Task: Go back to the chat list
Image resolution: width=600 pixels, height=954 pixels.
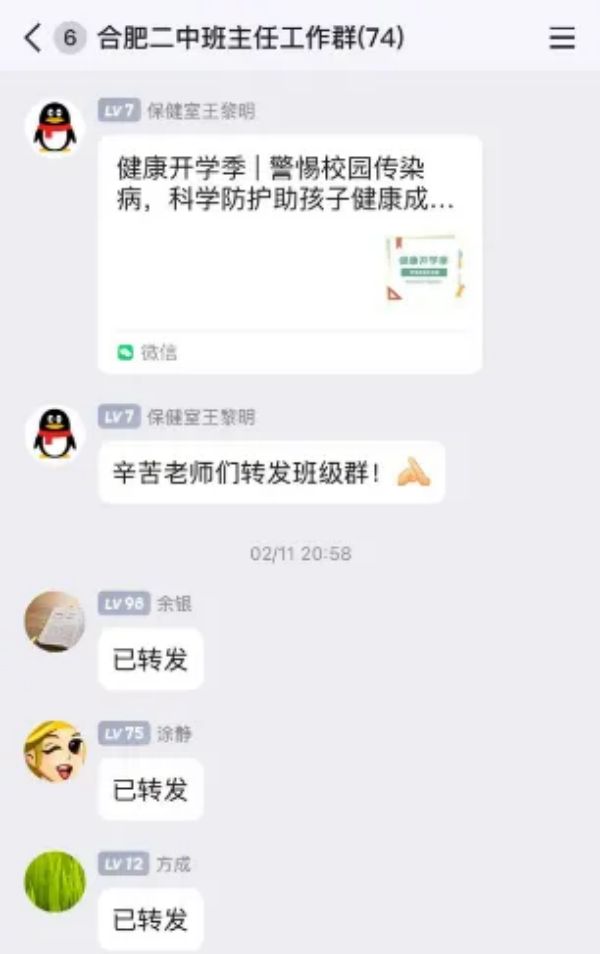Action: pyautogui.click(x=33, y=38)
